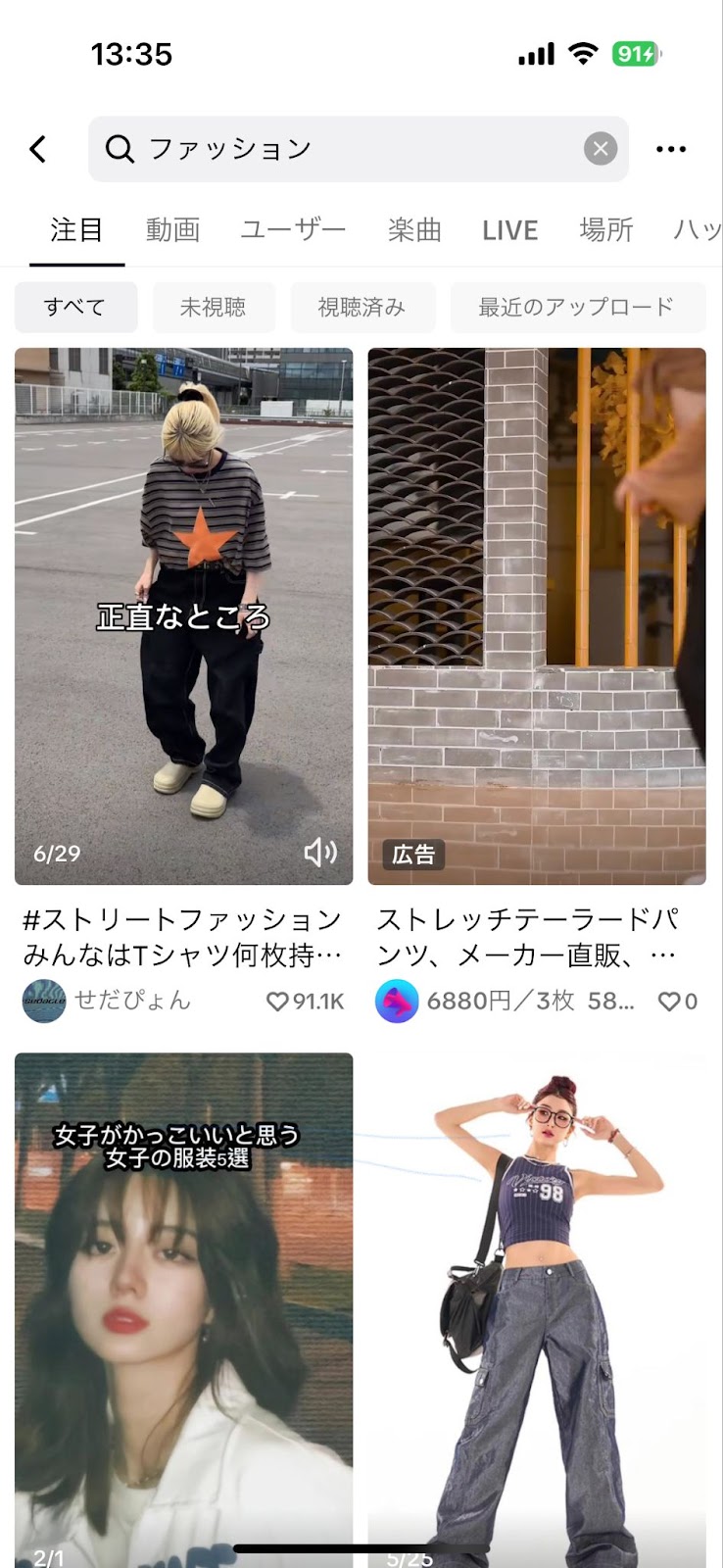Select the すべて filter chip
The width and height of the screenshot is (723, 1568).
coord(75,308)
